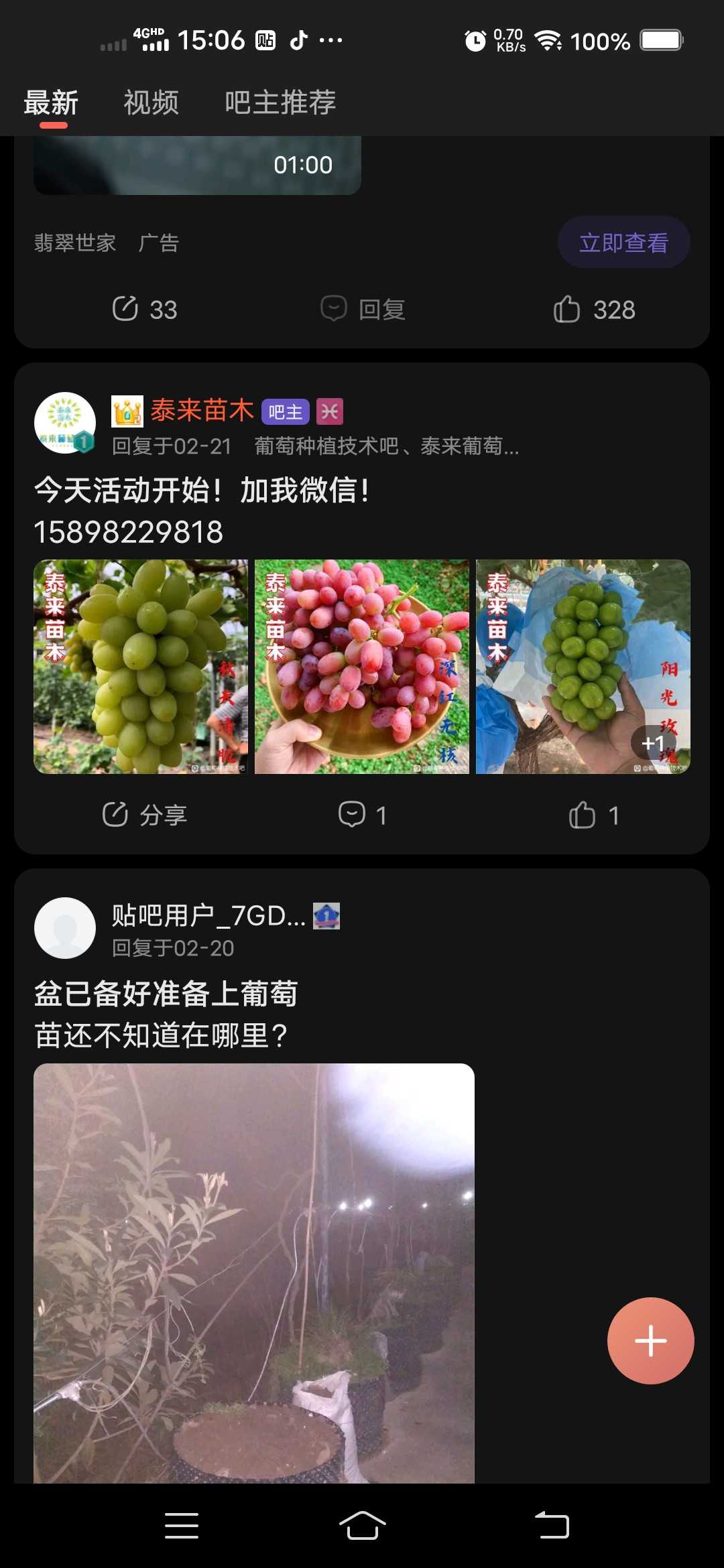This screenshot has height=1568, width=724.
Task: Open 泰来苗木's profile avatar
Action: (64, 423)
